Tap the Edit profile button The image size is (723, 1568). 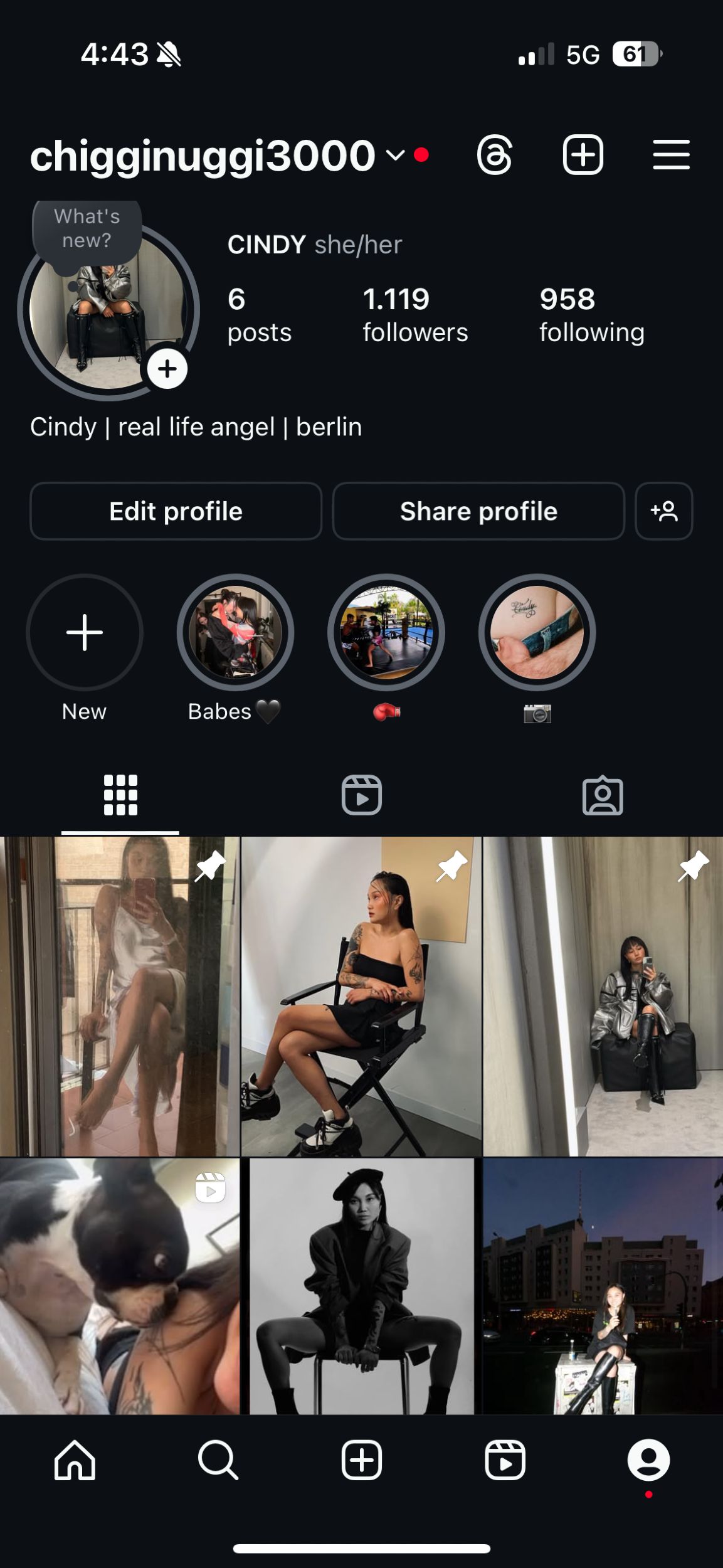[176, 511]
